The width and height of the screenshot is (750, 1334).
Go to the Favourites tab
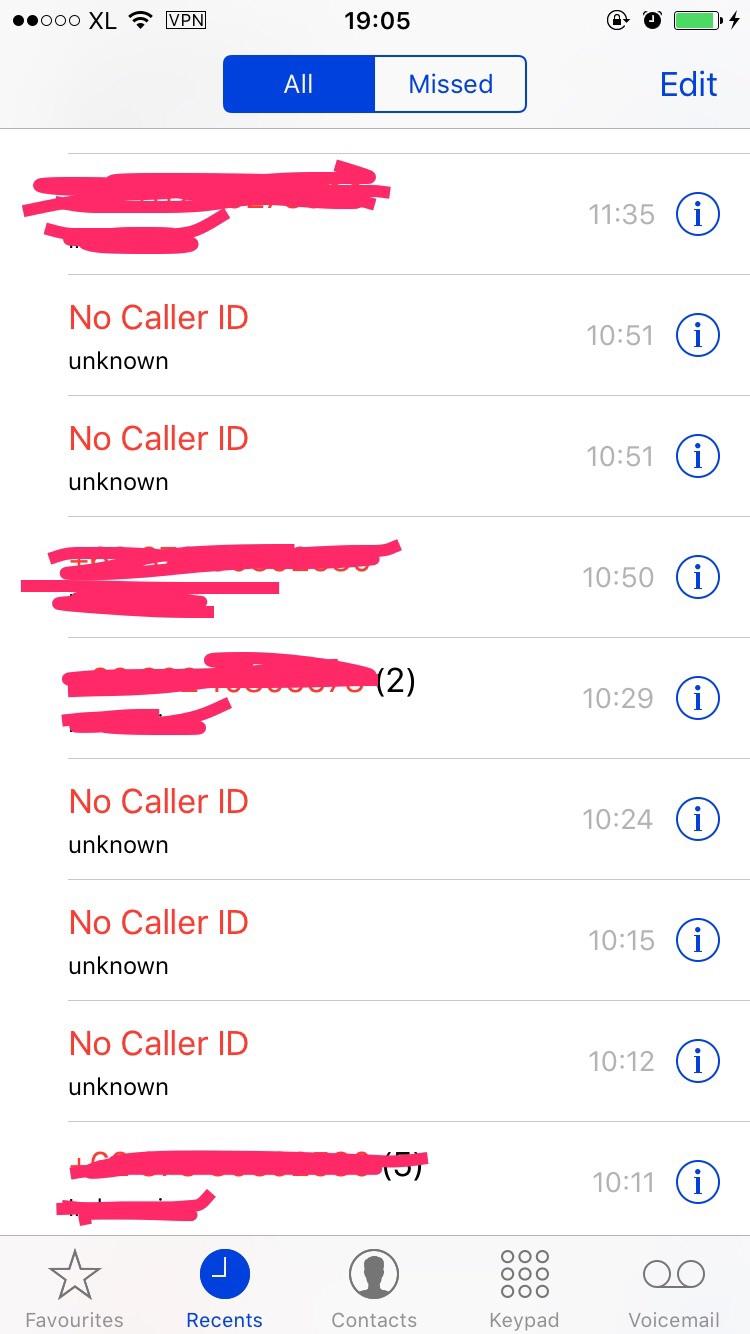coord(75,1289)
